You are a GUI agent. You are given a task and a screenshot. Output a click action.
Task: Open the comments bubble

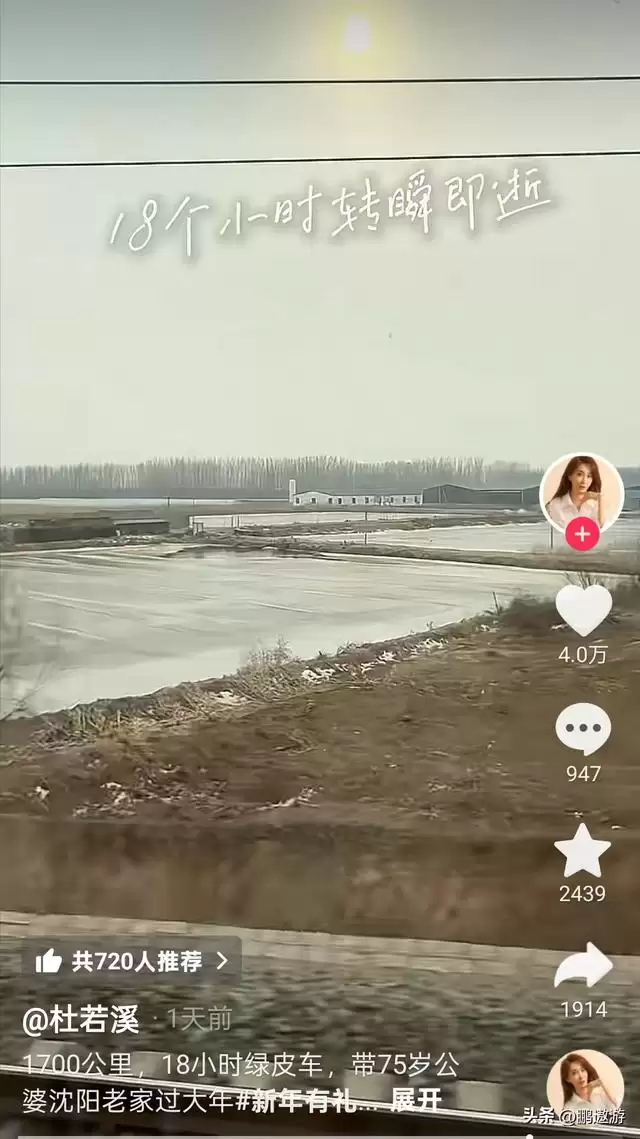point(583,729)
